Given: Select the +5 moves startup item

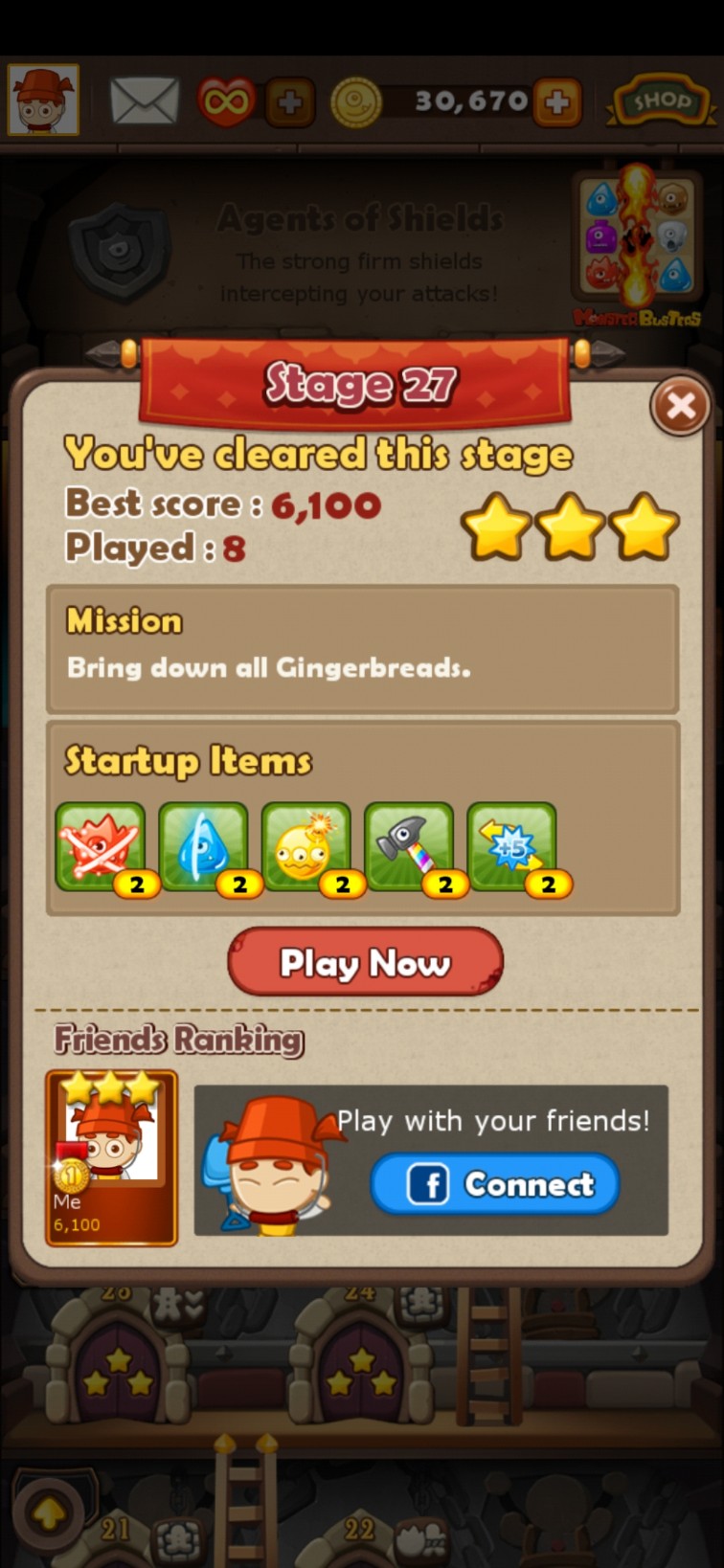Looking at the screenshot, I should coord(511,847).
